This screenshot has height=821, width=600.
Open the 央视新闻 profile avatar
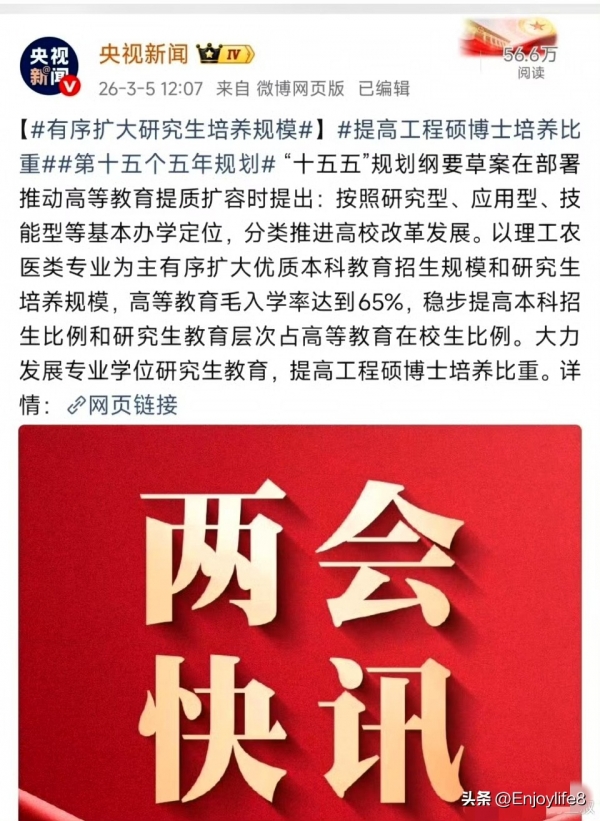pyautogui.click(x=50, y=68)
